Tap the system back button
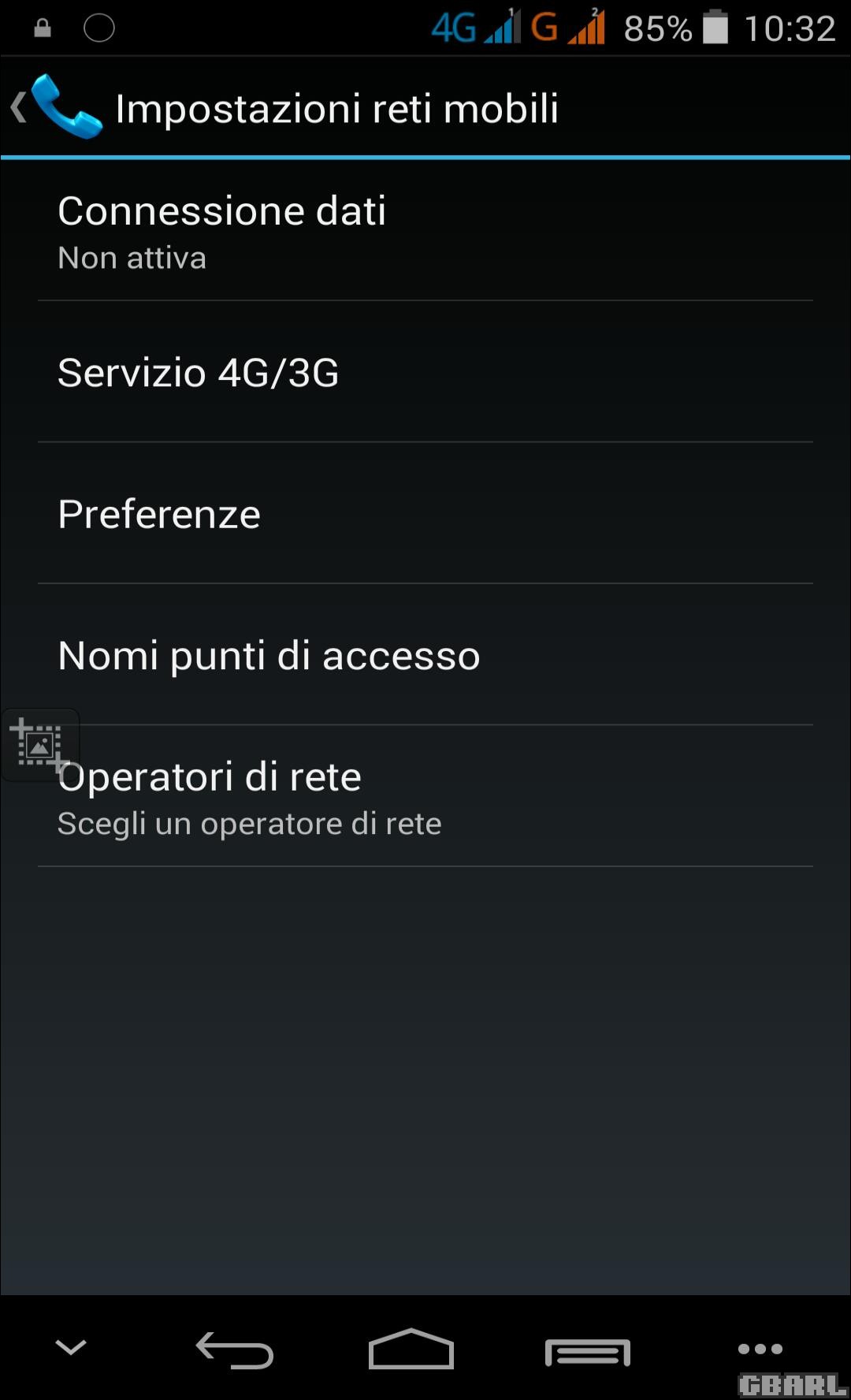The width and height of the screenshot is (851, 1400). pyautogui.click(x=235, y=1350)
